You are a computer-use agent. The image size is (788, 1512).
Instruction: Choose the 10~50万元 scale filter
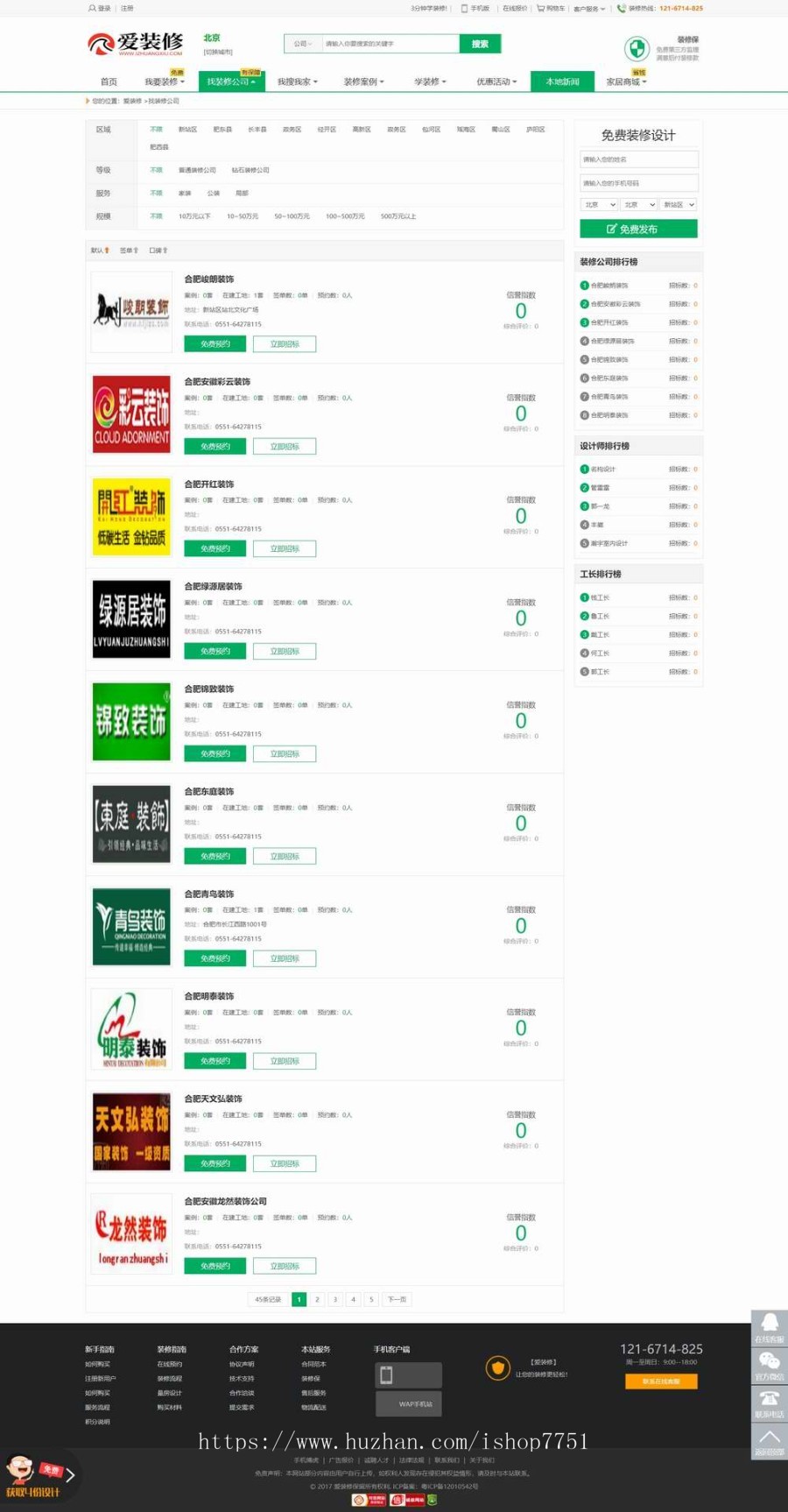pyautogui.click(x=243, y=216)
